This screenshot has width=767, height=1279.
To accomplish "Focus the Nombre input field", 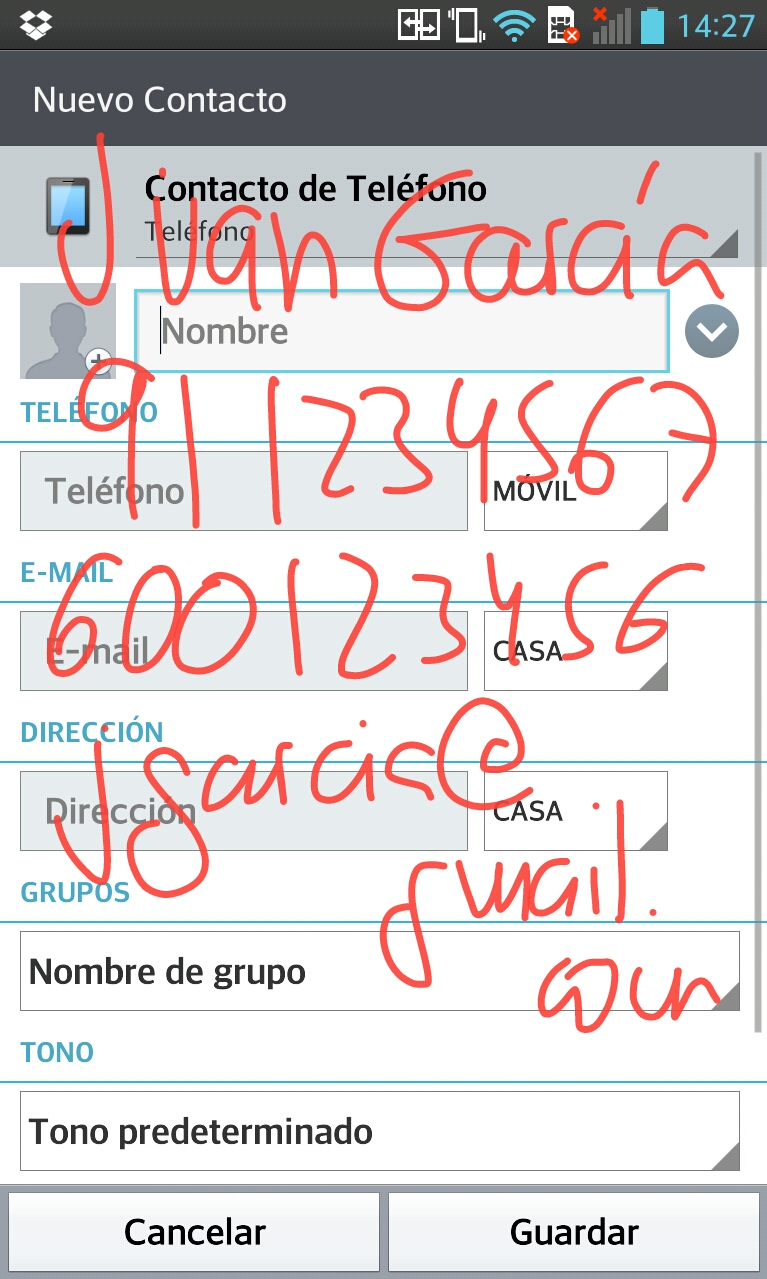I will click(x=402, y=331).
